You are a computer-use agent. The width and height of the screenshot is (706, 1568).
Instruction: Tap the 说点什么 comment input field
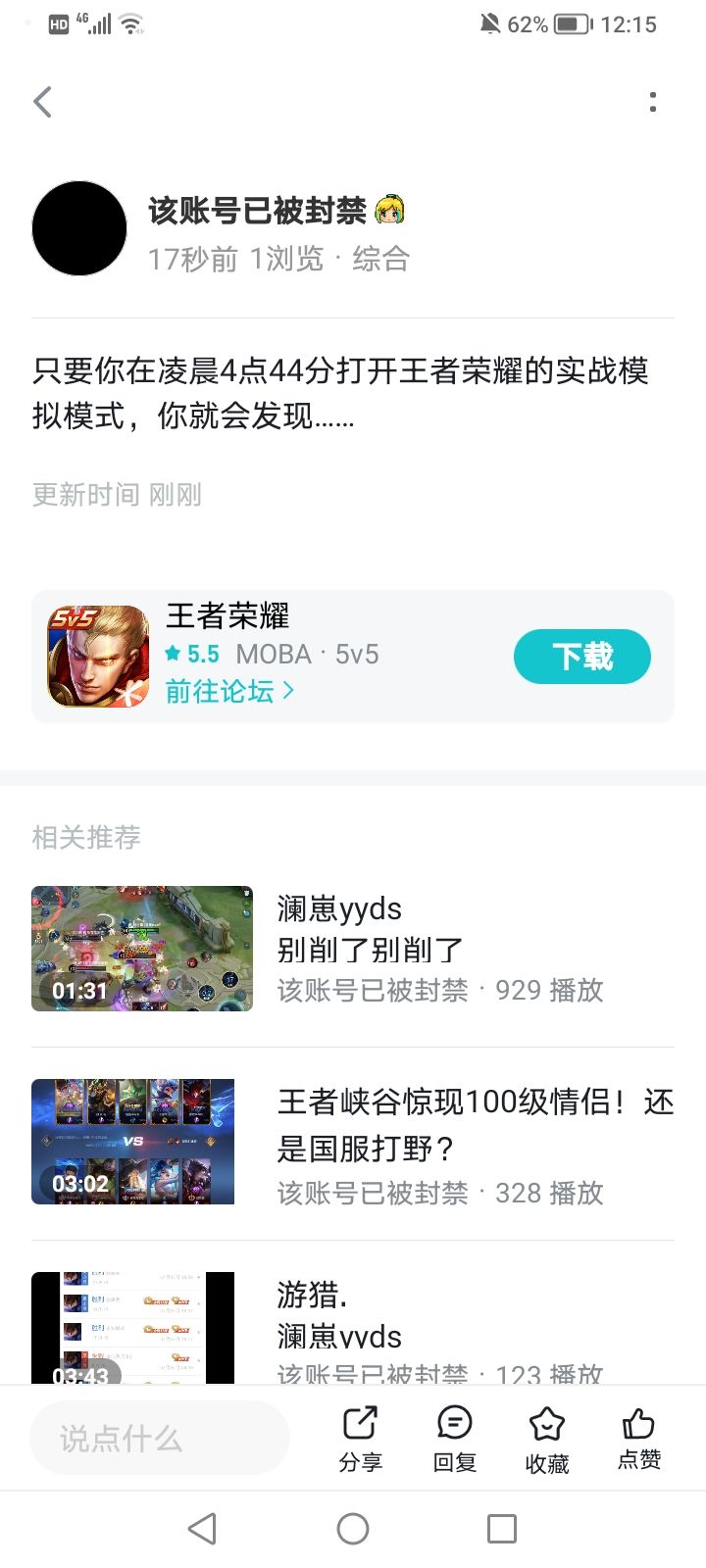pyautogui.click(x=160, y=1437)
